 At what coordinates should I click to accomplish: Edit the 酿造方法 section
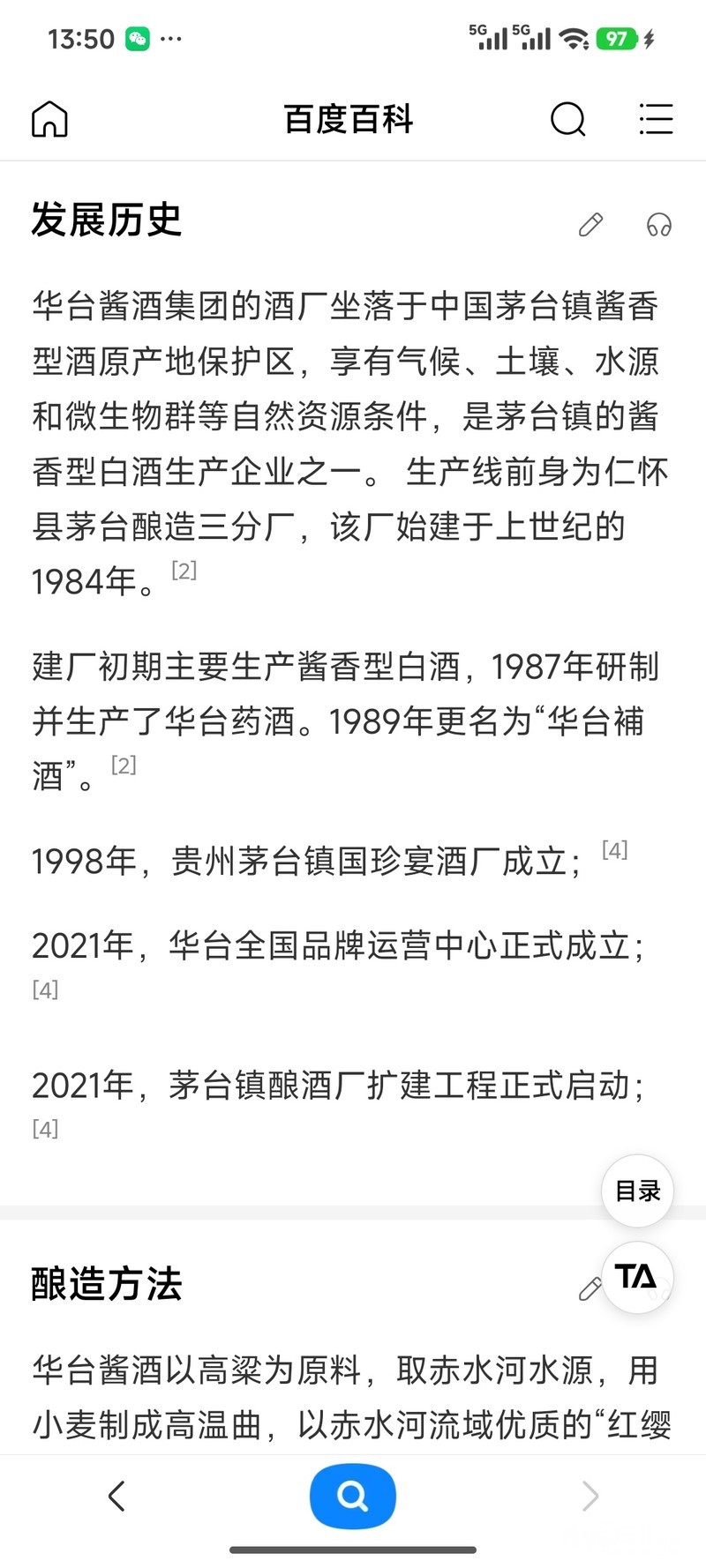pyautogui.click(x=589, y=1290)
